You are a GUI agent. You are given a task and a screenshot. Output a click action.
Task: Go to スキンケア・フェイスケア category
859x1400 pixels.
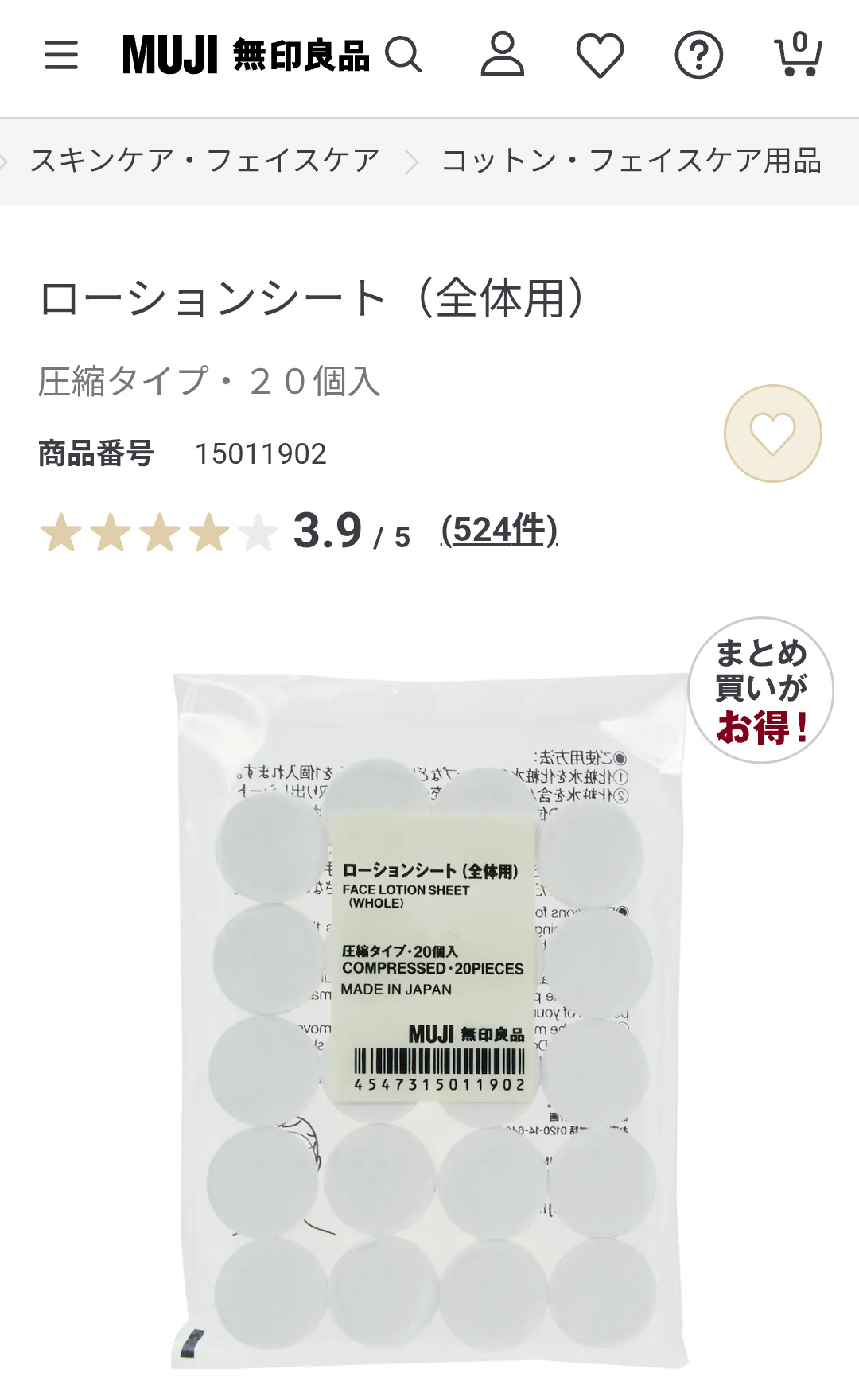204,161
